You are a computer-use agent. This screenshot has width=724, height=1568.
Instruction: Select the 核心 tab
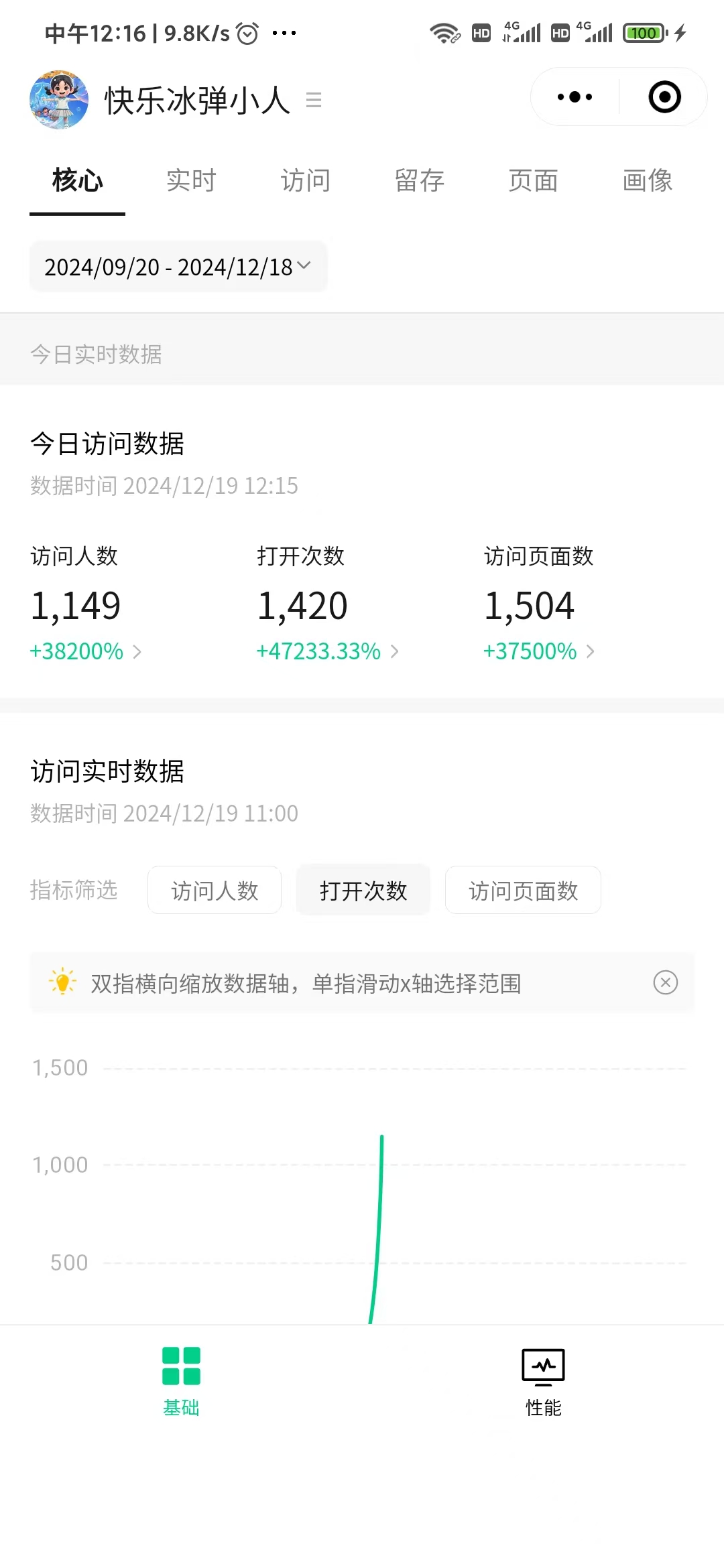tap(77, 181)
